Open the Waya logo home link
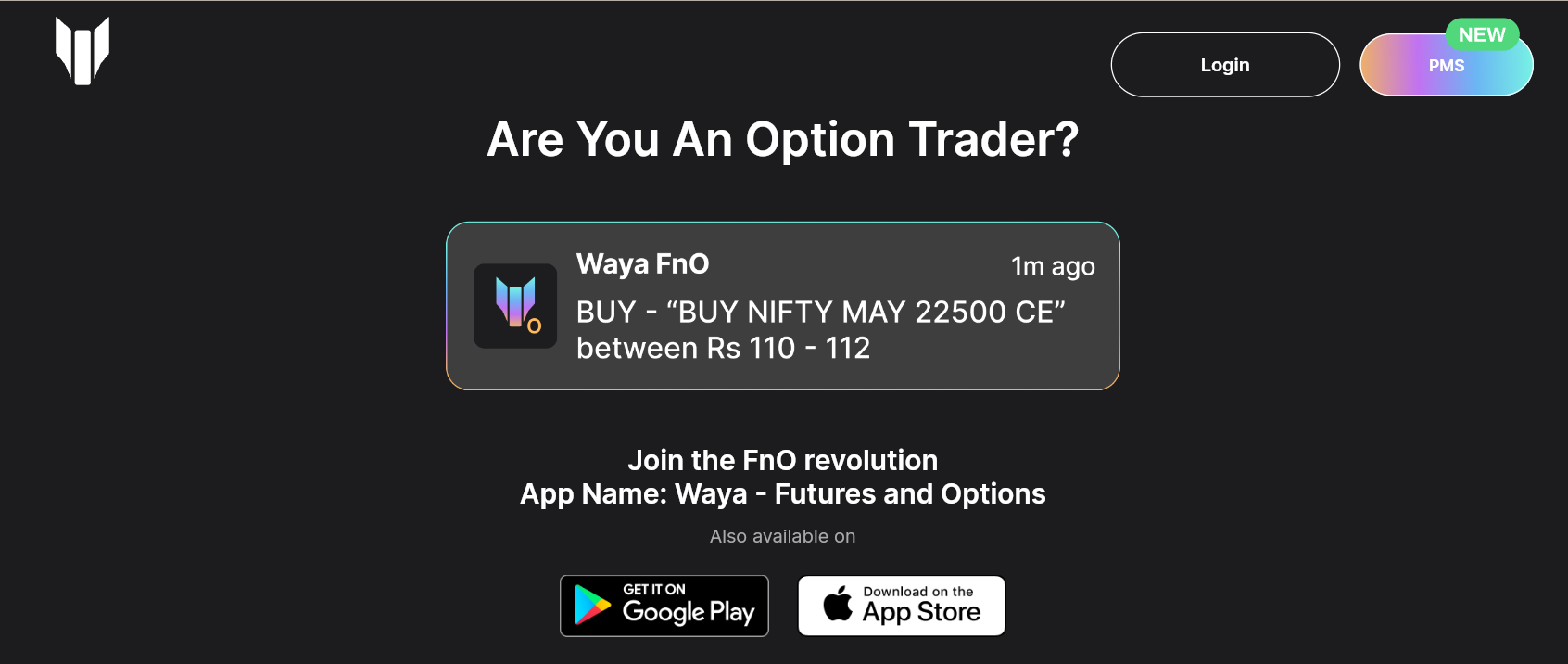Image resolution: width=1568 pixels, height=664 pixels. pos(82,51)
